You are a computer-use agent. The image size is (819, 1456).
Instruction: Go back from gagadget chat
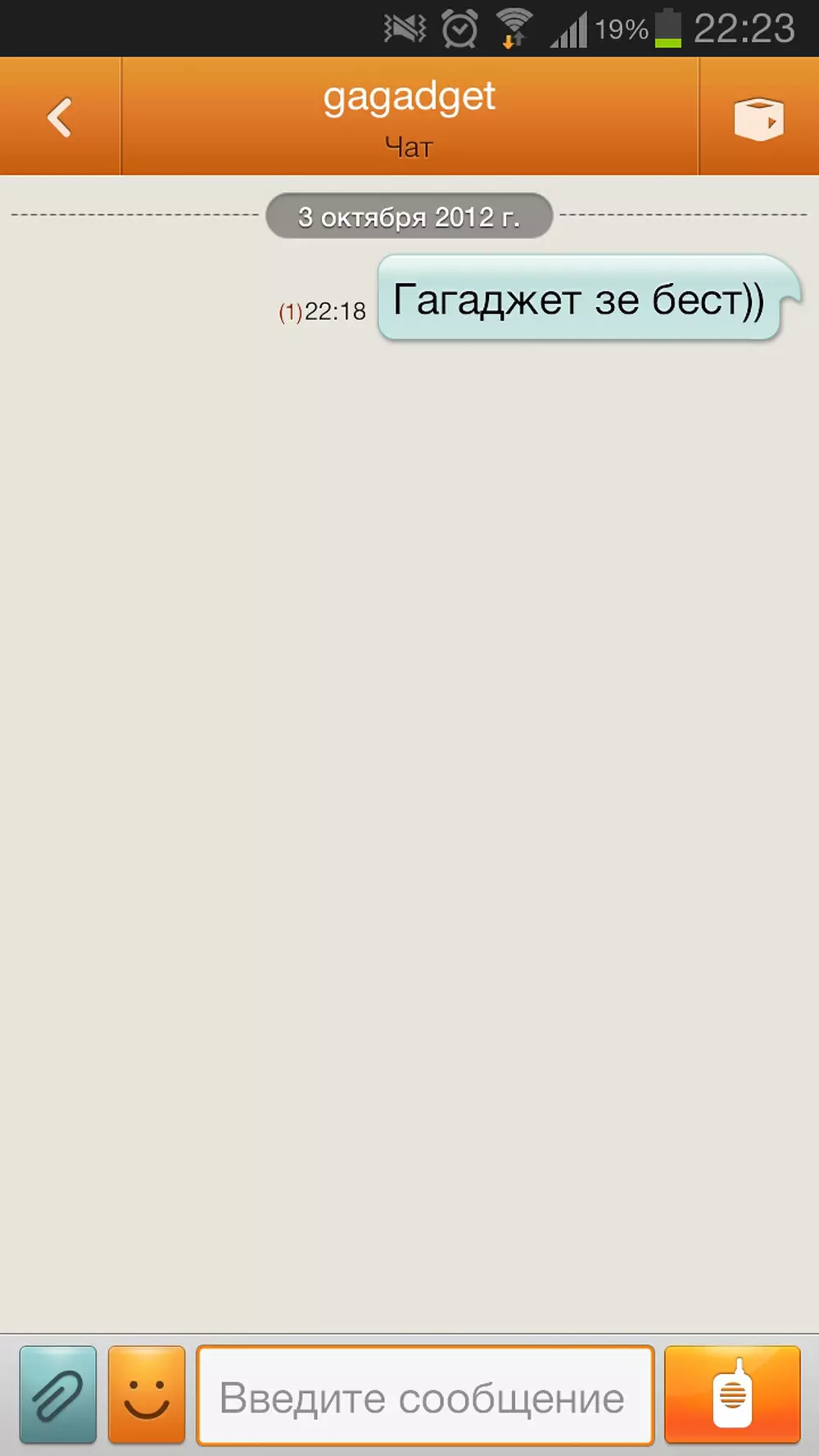(60, 116)
